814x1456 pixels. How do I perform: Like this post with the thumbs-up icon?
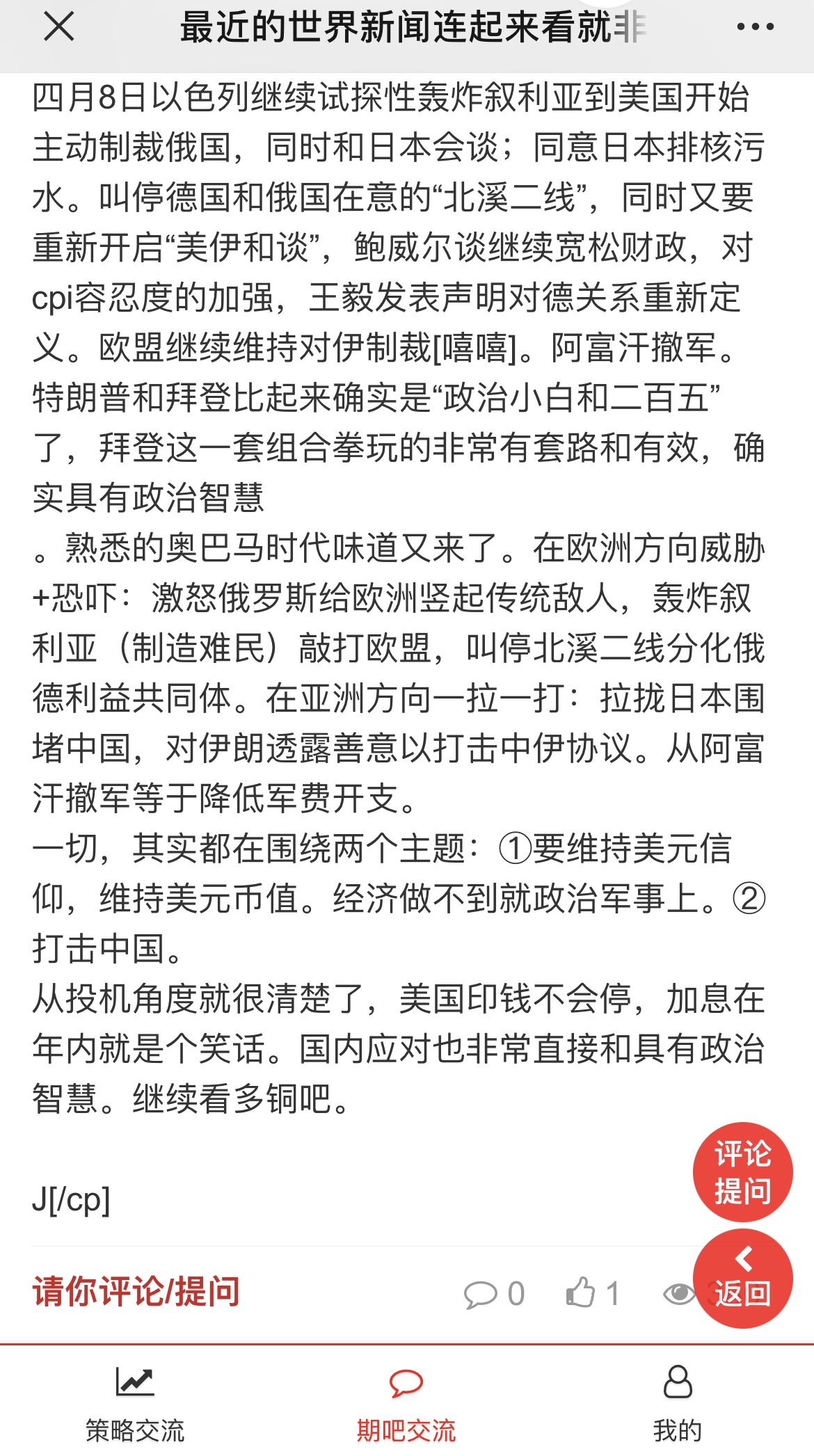[x=580, y=1293]
